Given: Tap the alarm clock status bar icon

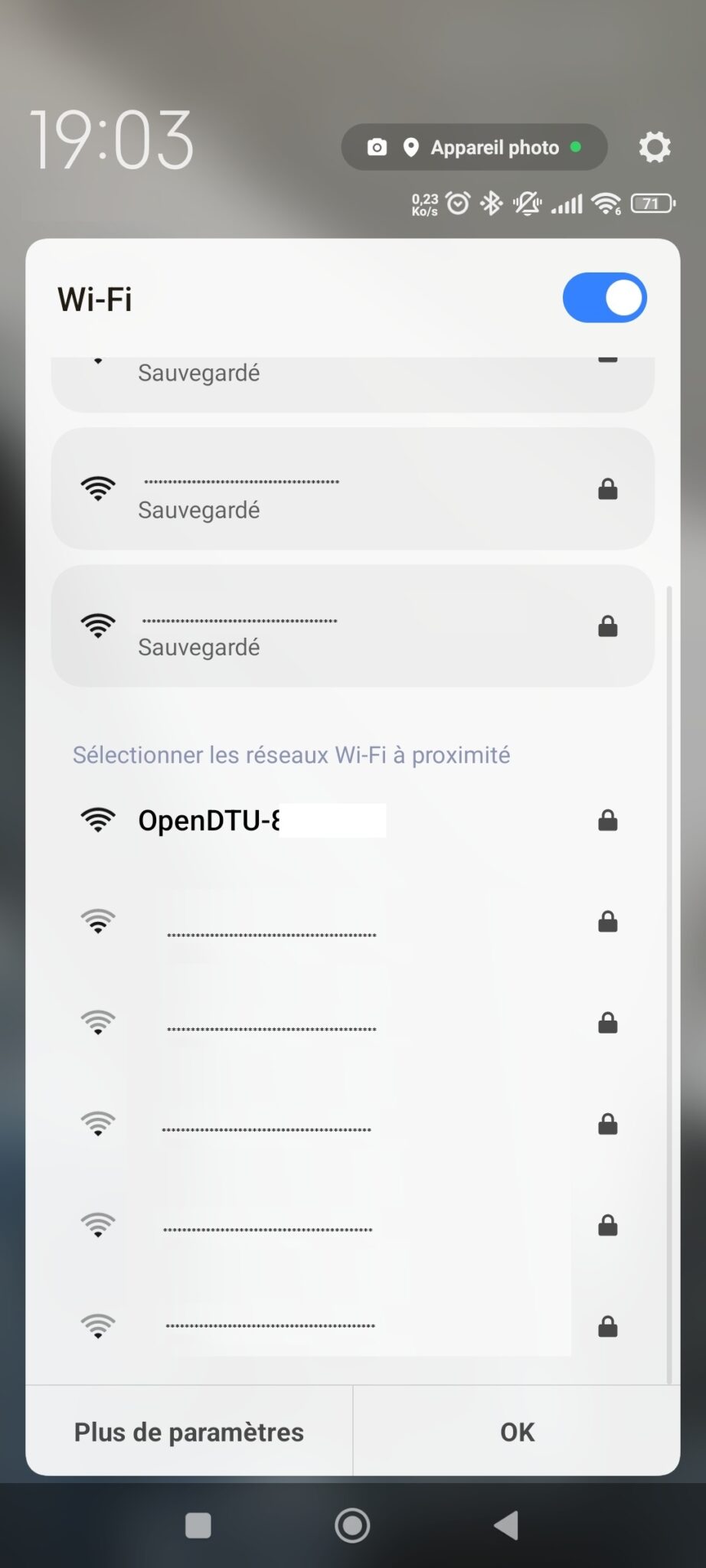Looking at the screenshot, I should point(456,203).
